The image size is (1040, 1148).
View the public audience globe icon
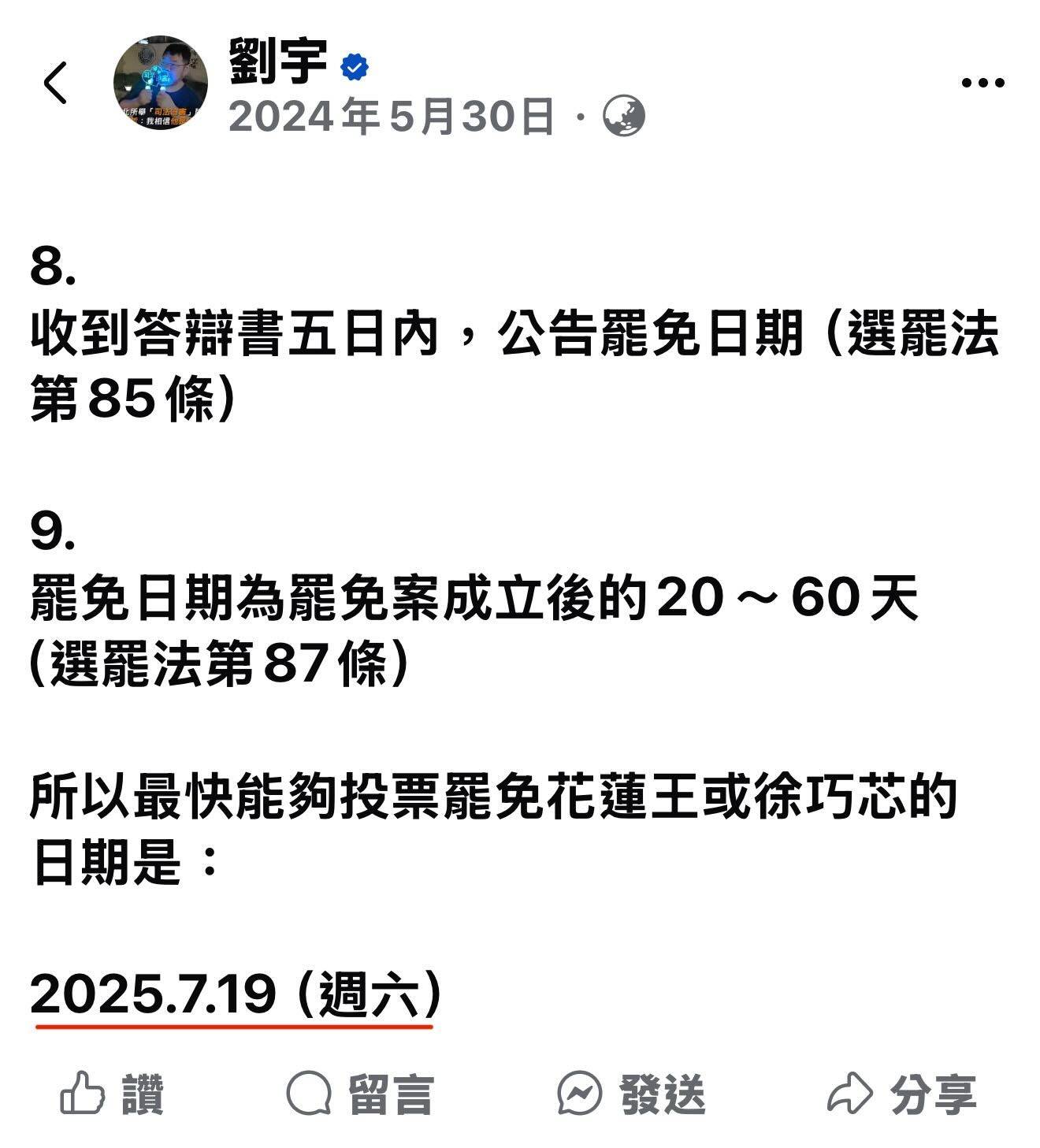624,117
